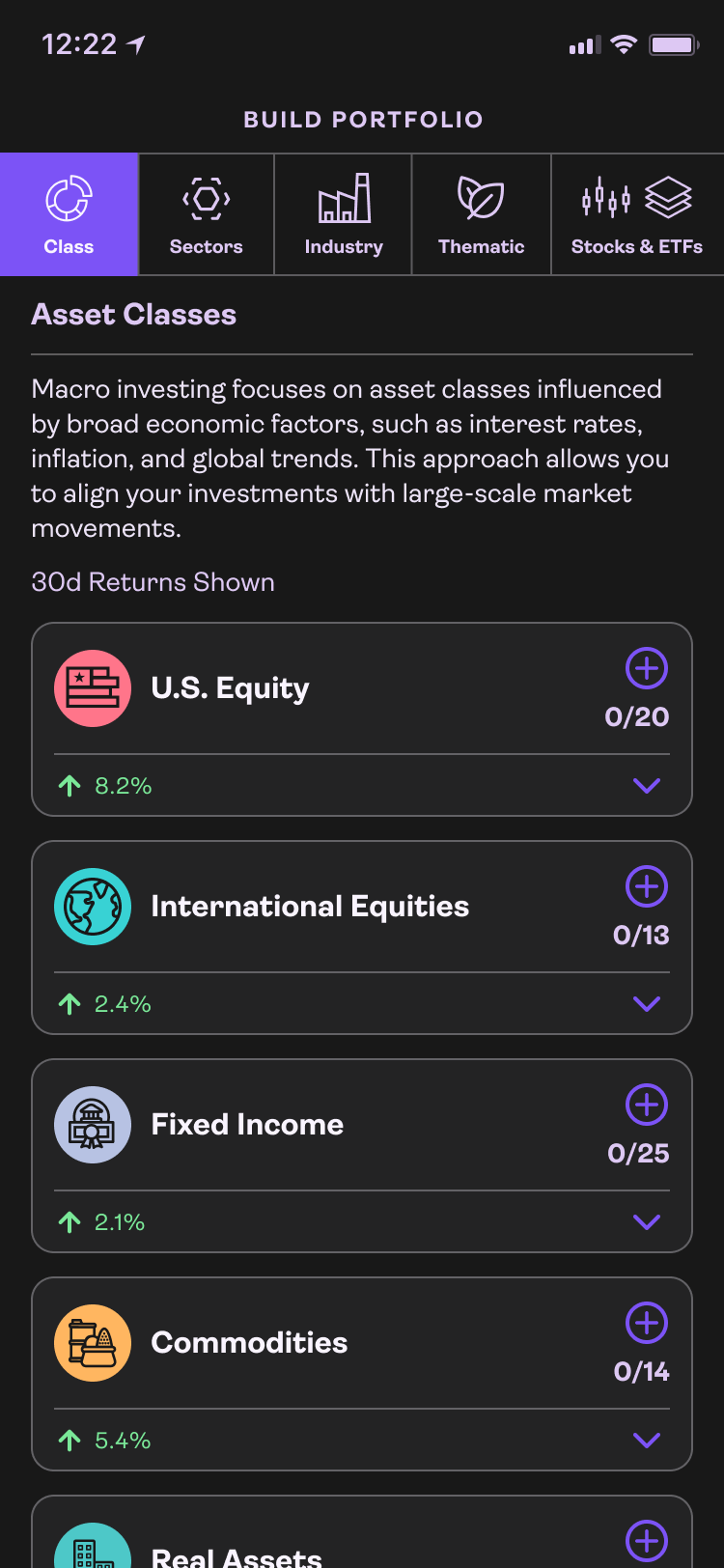The height and width of the screenshot is (1568, 724).
Task: Expand the U.S. Equity card
Action: 646,786
